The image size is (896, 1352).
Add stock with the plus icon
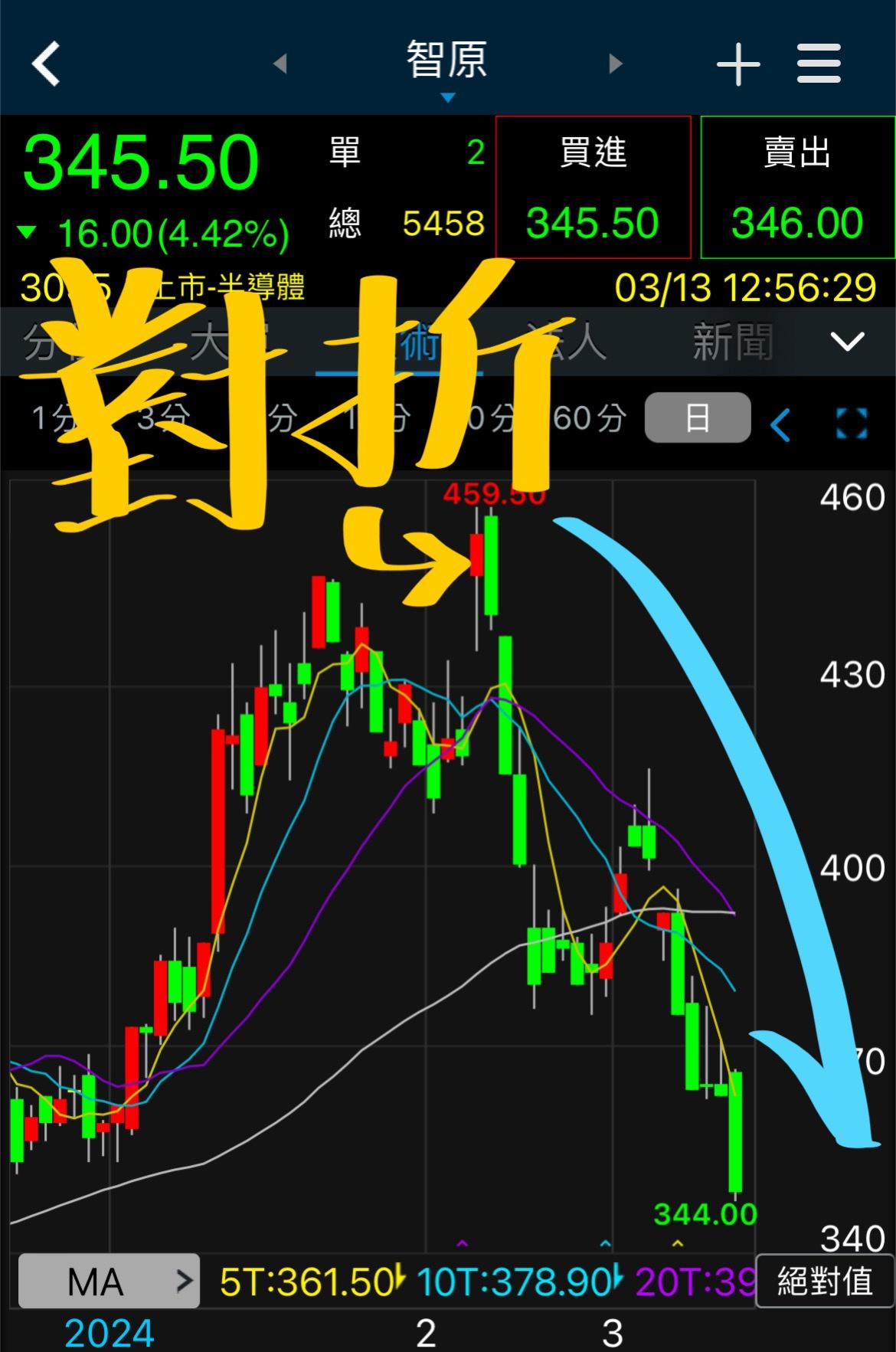(738, 64)
